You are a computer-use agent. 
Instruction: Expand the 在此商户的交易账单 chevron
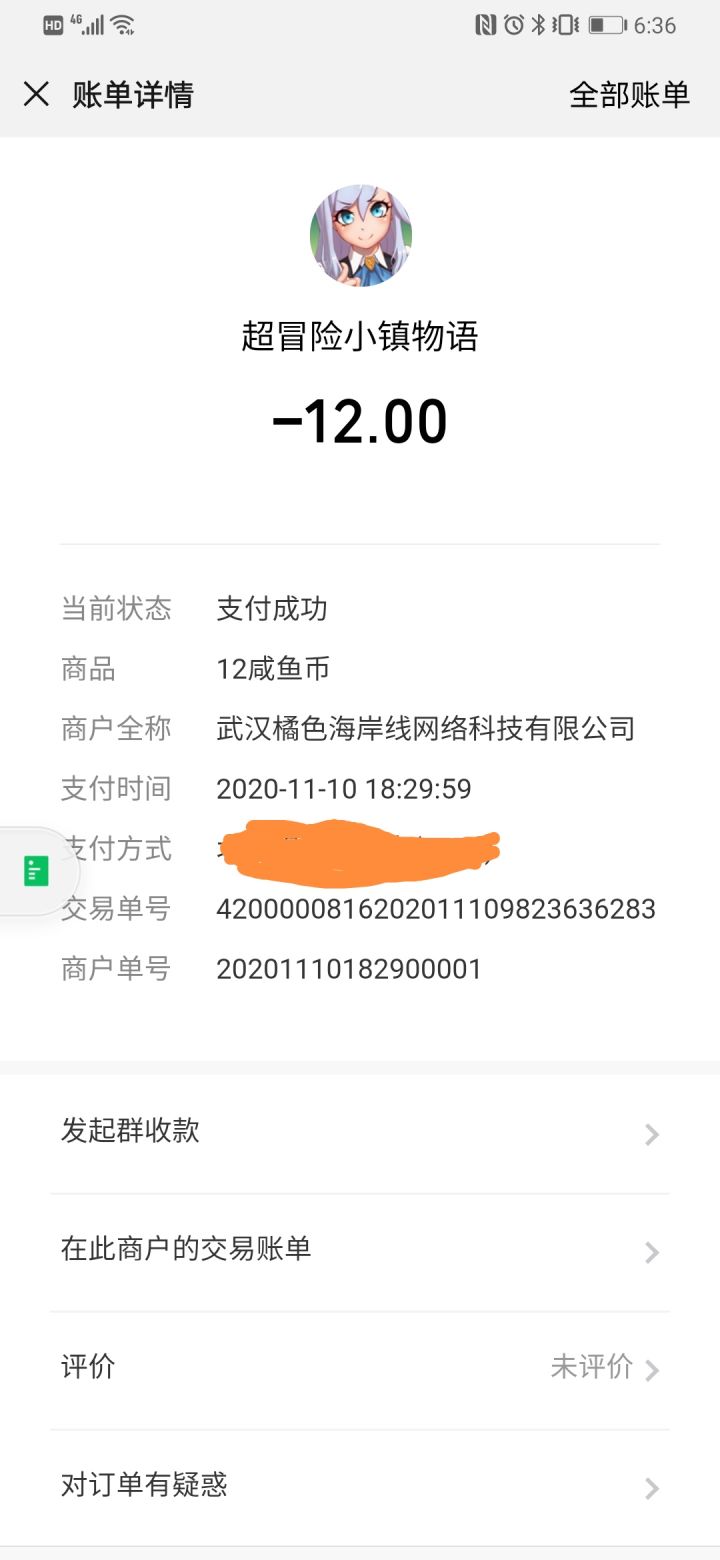(652, 1253)
